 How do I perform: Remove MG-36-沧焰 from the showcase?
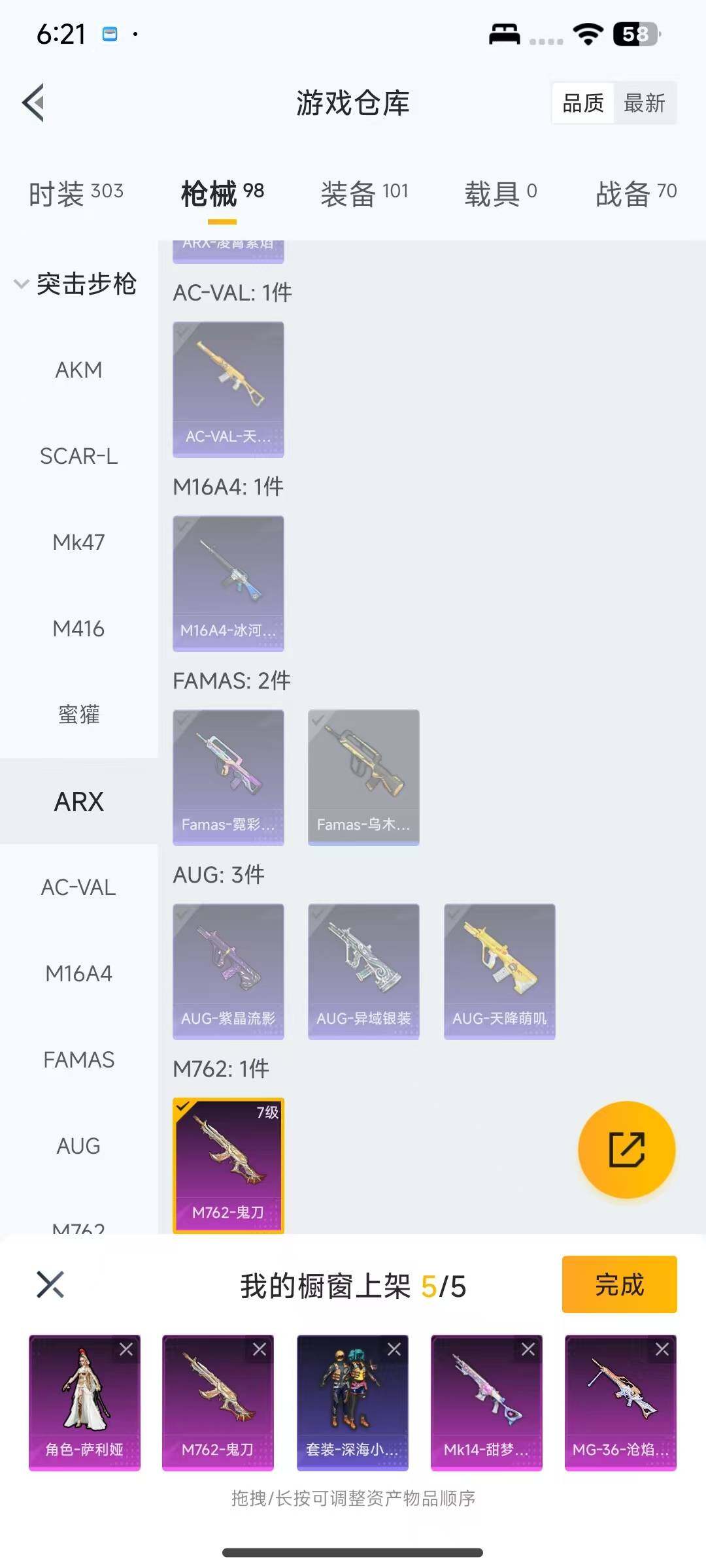coord(662,1349)
